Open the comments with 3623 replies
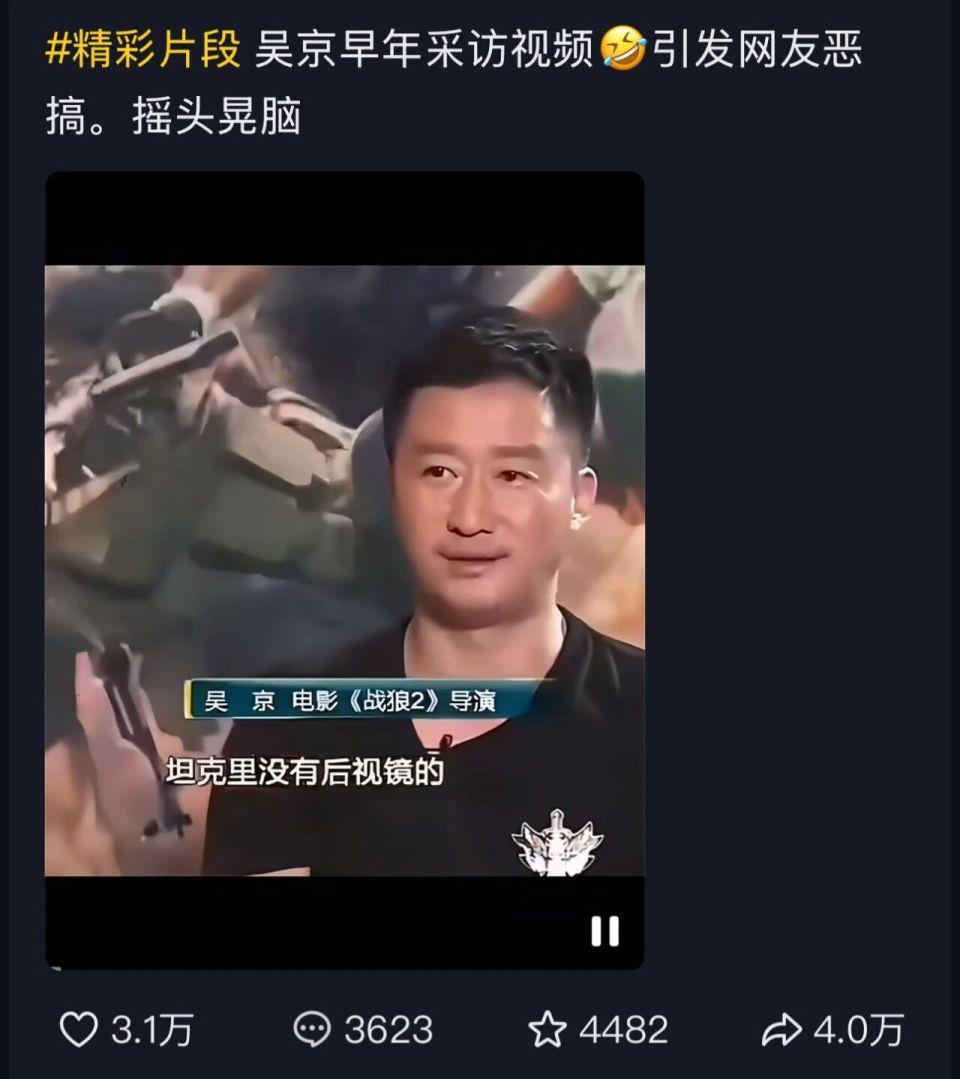960x1079 pixels. pyautogui.click(x=312, y=1029)
